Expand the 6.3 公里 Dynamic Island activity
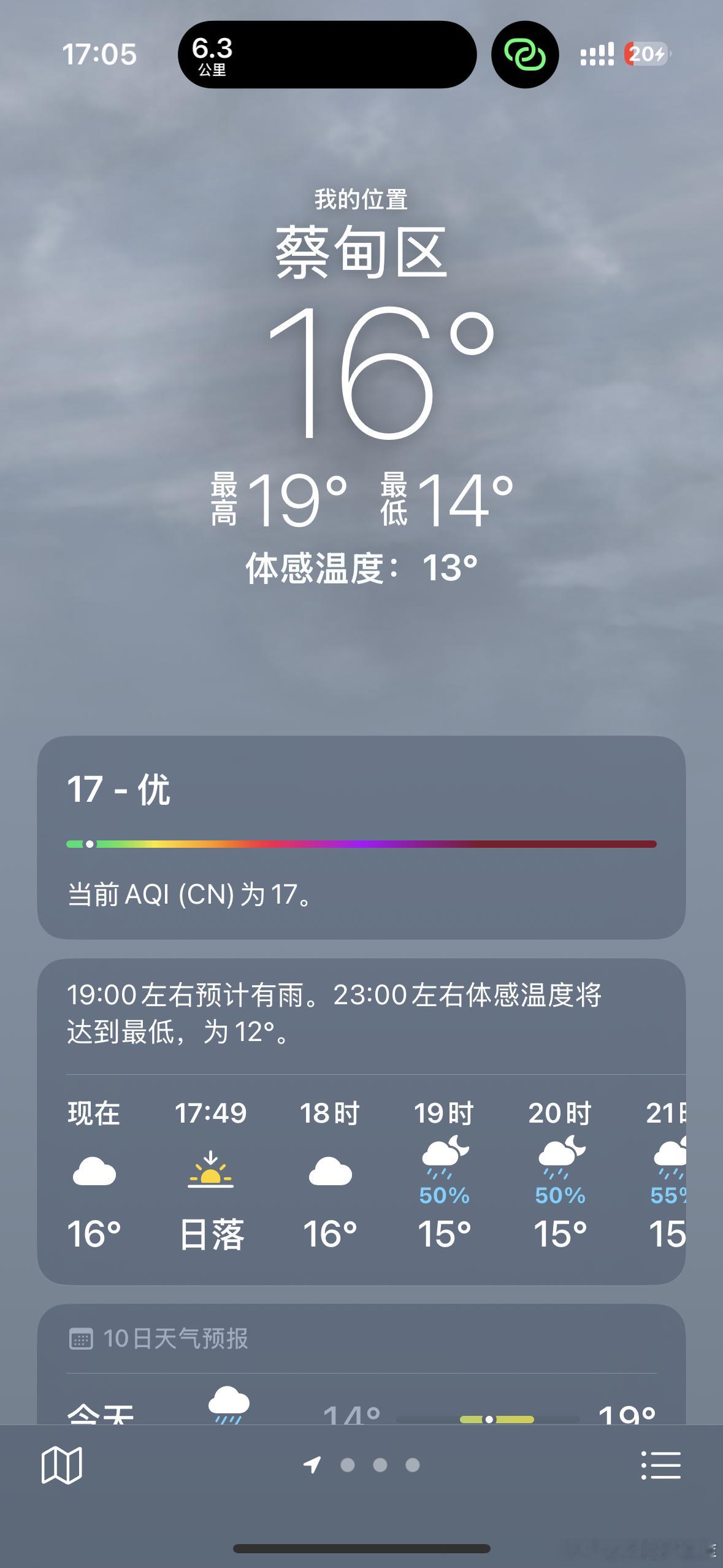The image size is (723, 1568). [x=327, y=55]
